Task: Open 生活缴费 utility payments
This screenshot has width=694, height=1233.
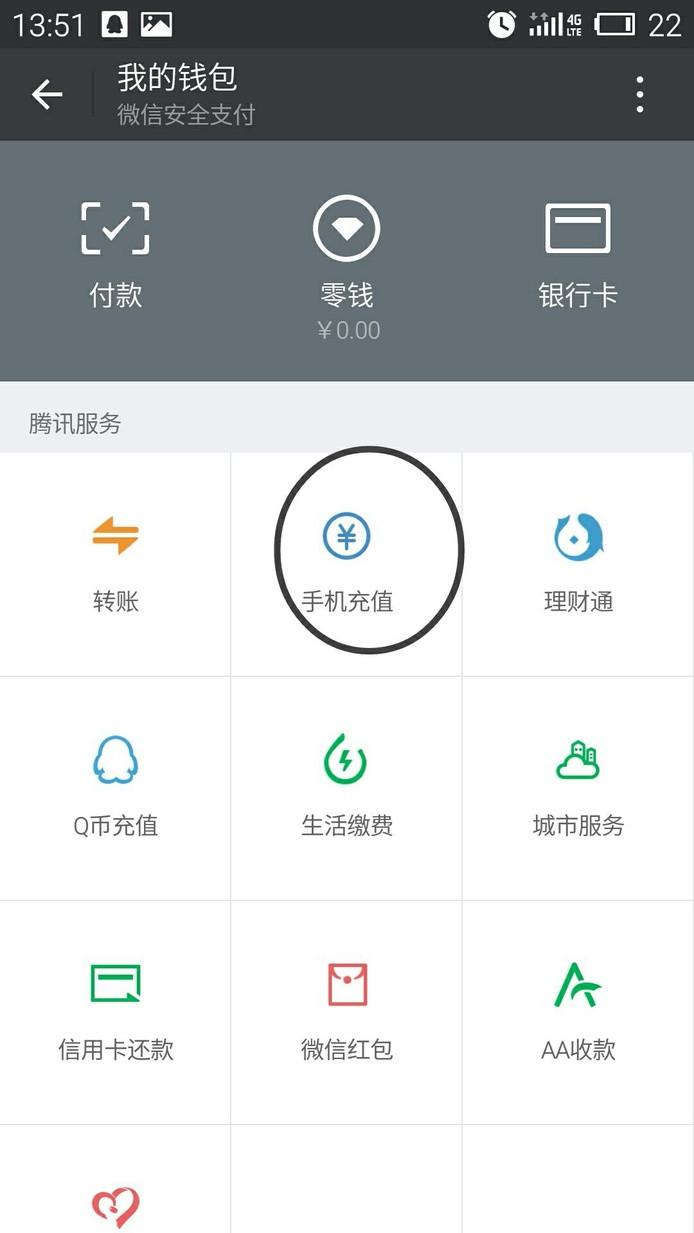Action: (x=347, y=788)
